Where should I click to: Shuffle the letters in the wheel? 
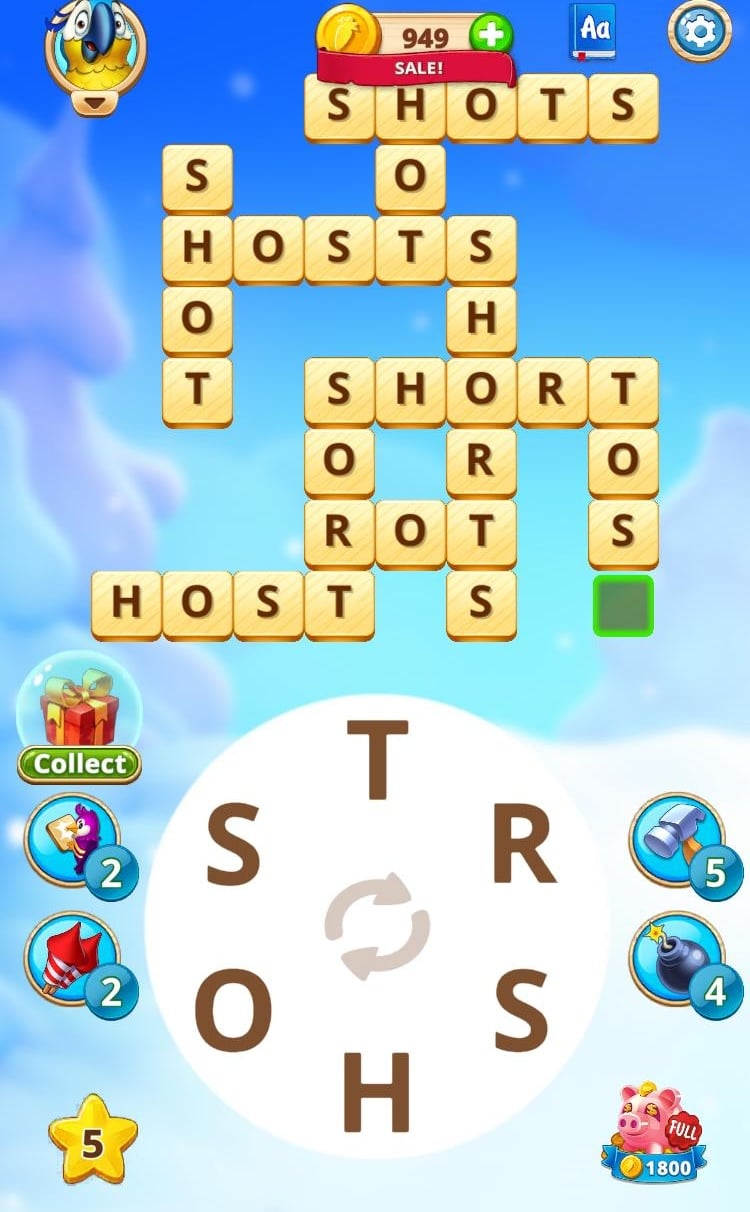(x=377, y=926)
